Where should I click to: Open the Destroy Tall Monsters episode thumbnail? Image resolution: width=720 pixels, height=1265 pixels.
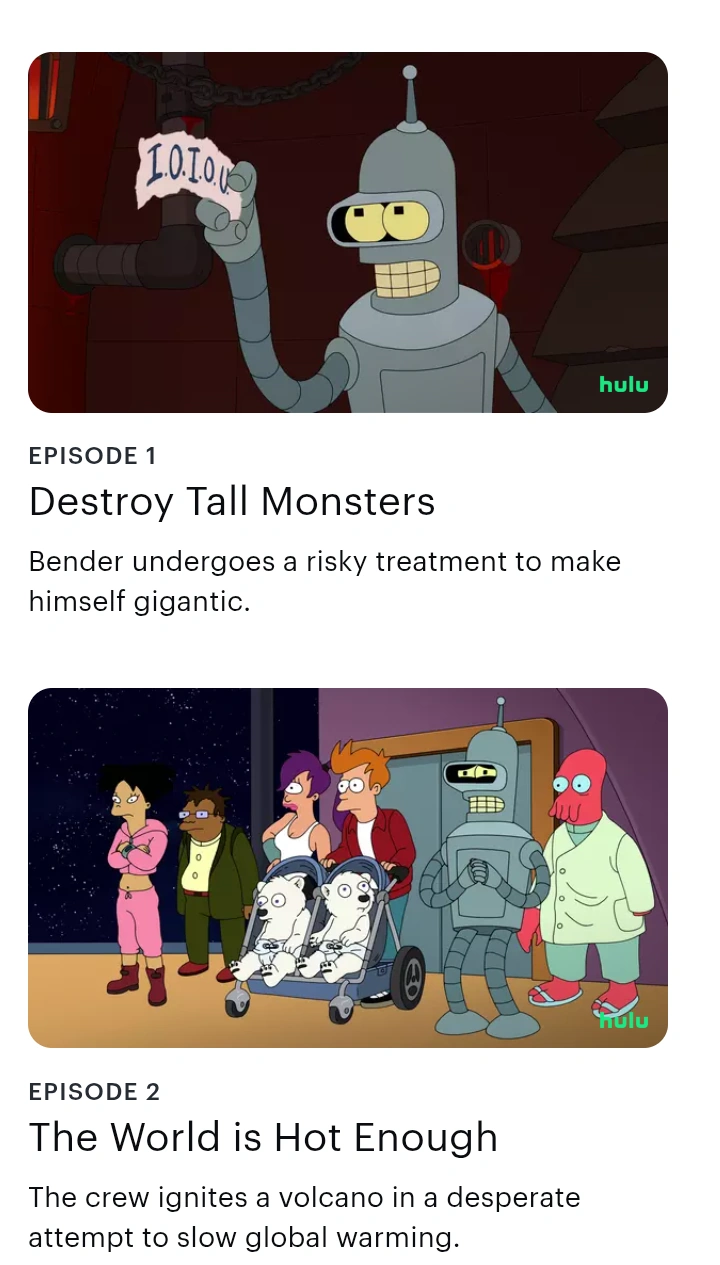point(348,232)
